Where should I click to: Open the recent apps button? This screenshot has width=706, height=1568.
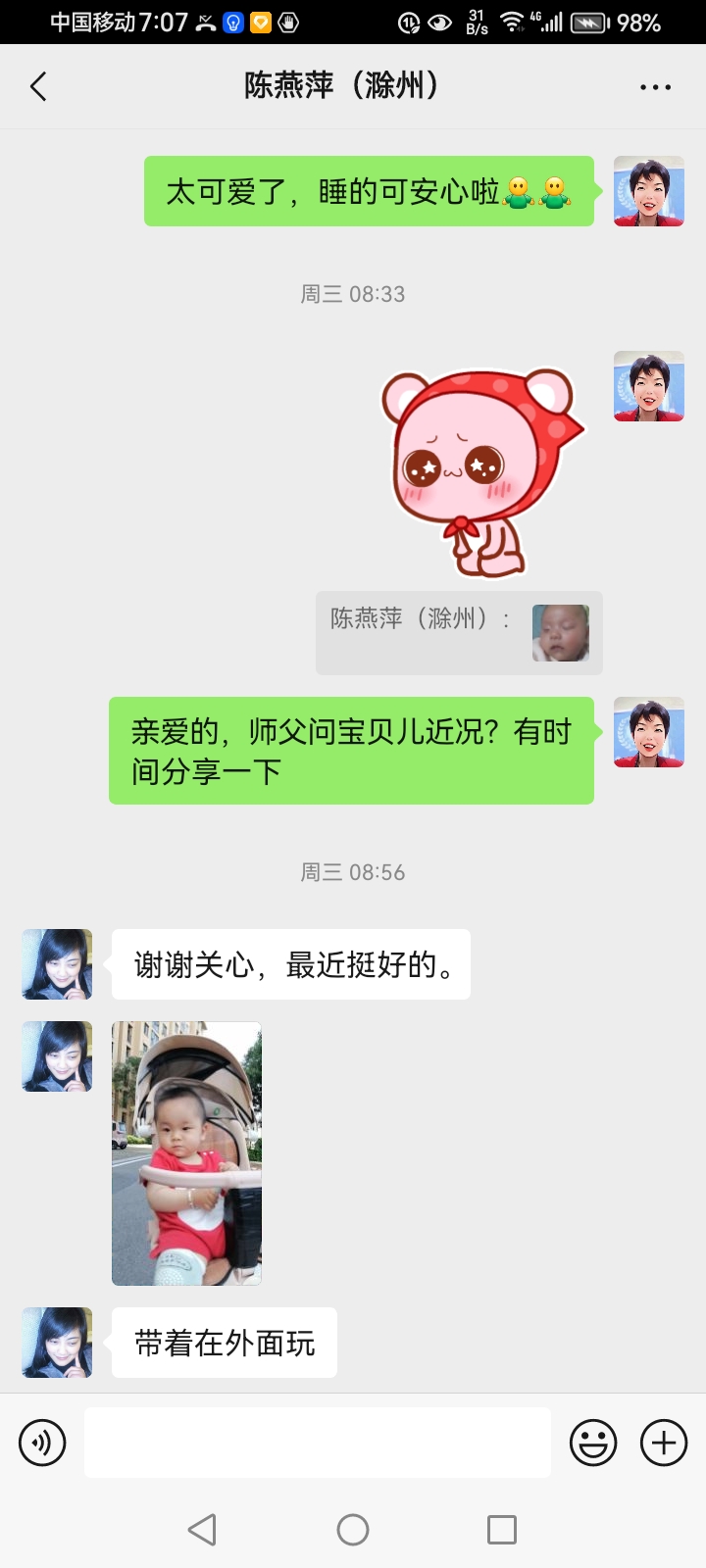coord(501,1530)
